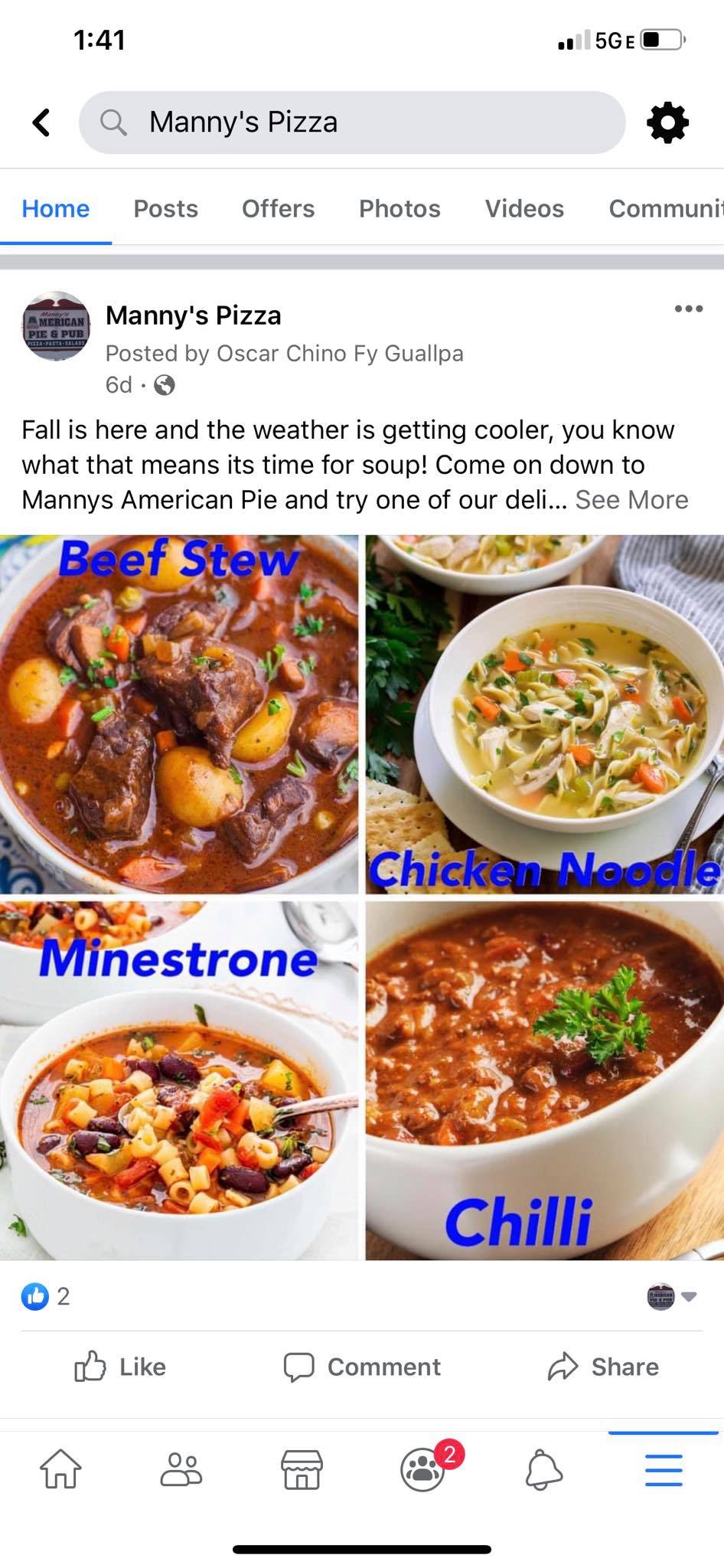
Task: Change who you interact as dropdown
Action: pyautogui.click(x=671, y=1297)
